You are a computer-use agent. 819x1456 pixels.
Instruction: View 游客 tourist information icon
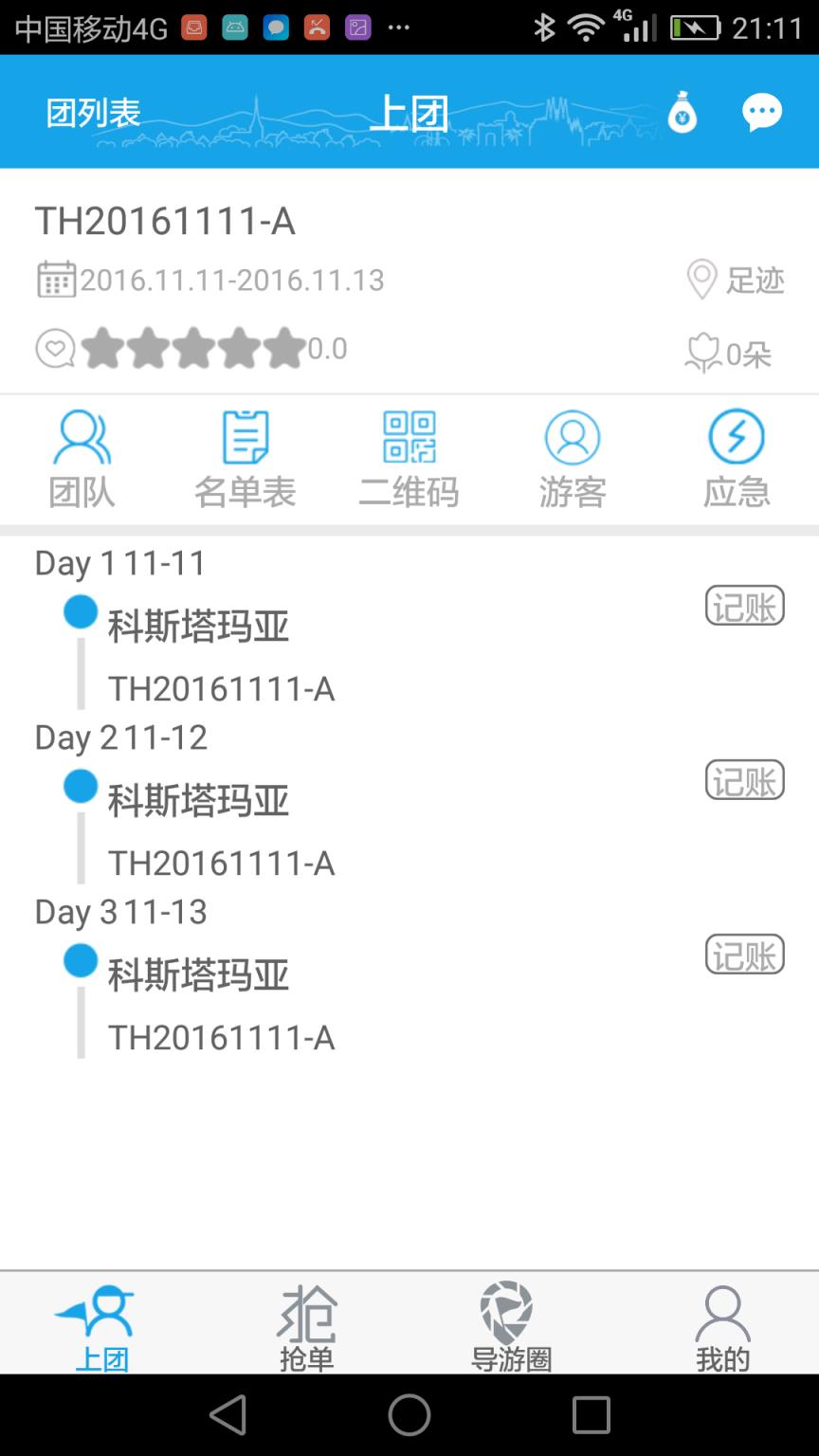click(x=573, y=457)
